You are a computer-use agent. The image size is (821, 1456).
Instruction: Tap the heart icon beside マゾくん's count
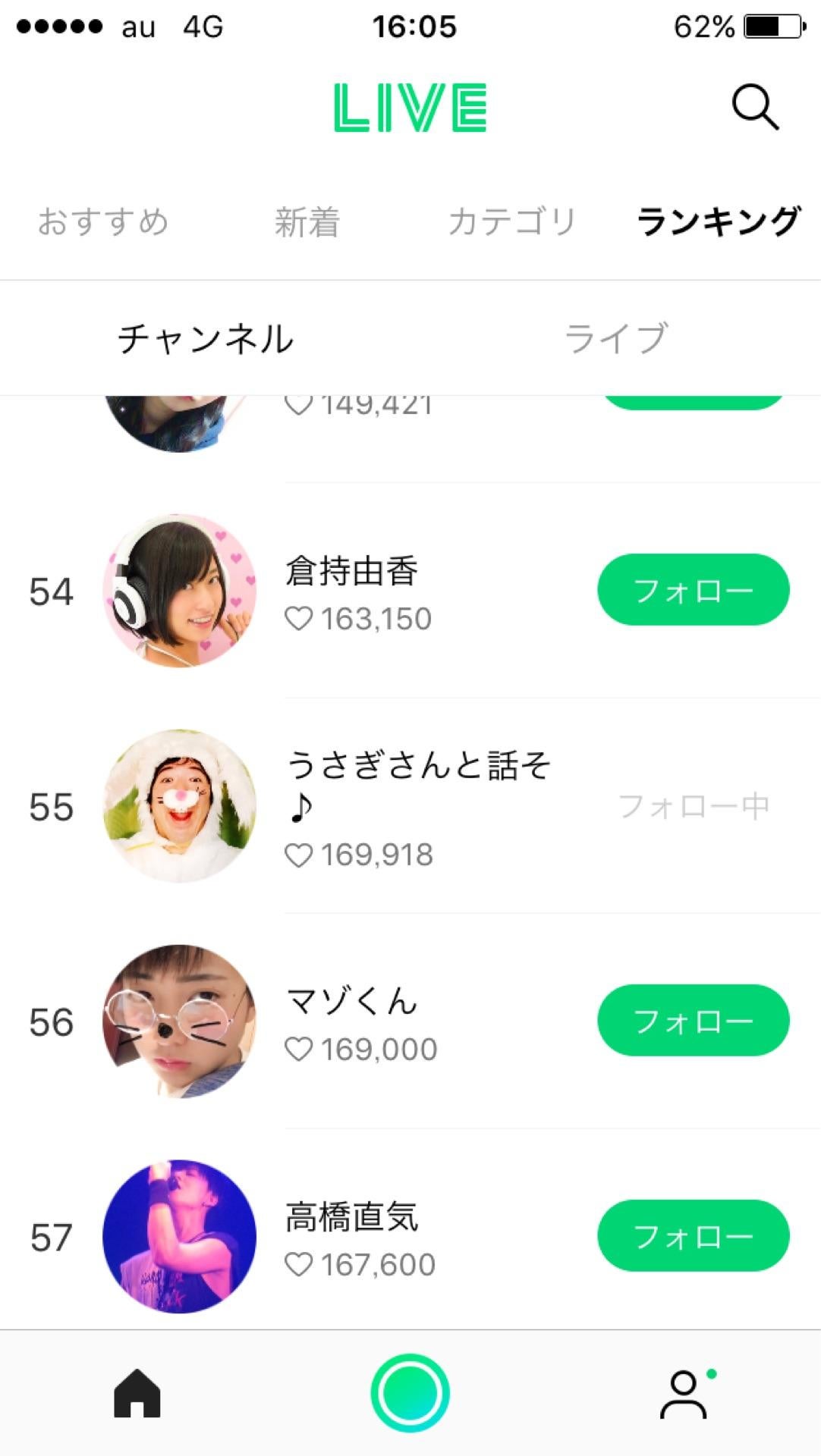[301, 1049]
